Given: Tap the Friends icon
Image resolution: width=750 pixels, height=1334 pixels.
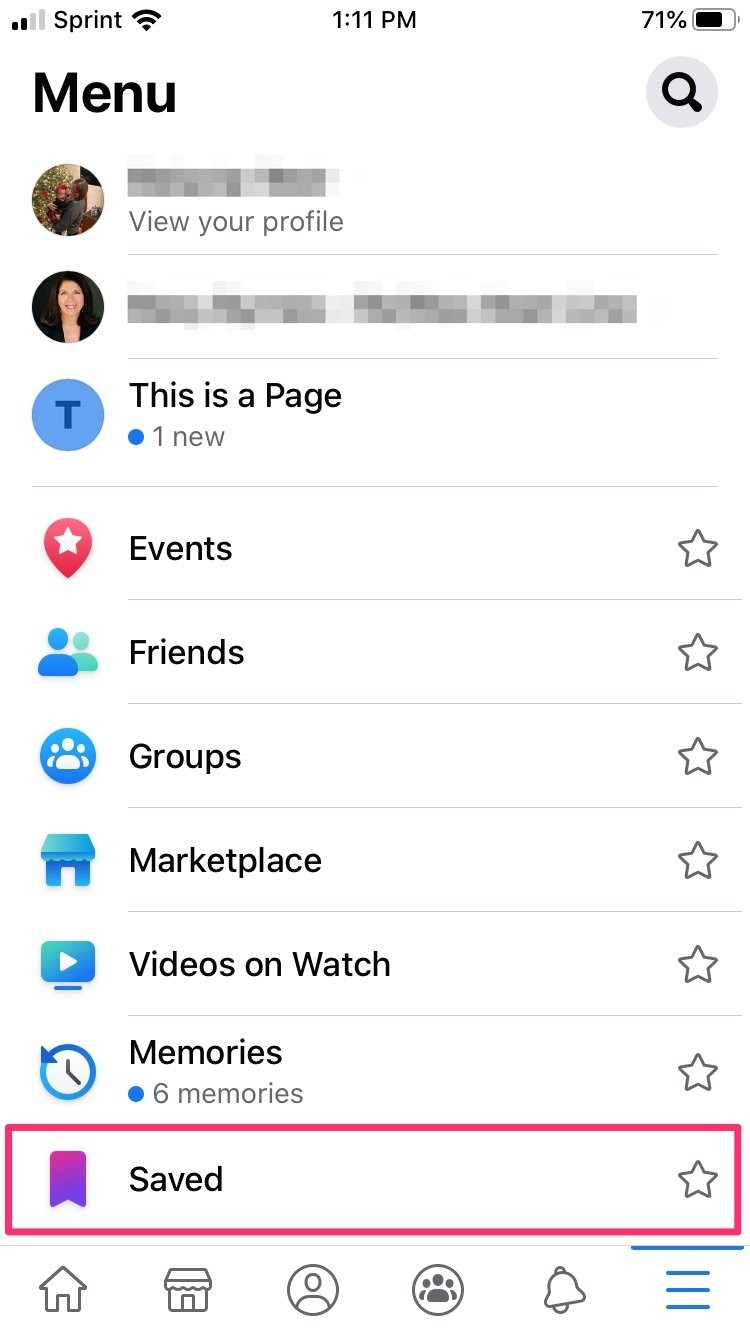Looking at the screenshot, I should 68,651.
